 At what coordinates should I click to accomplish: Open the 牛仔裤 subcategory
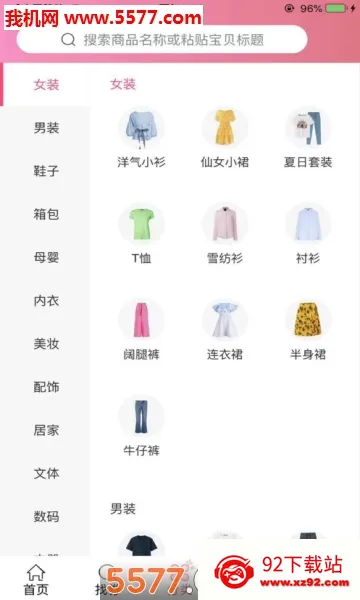(x=141, y=426)
